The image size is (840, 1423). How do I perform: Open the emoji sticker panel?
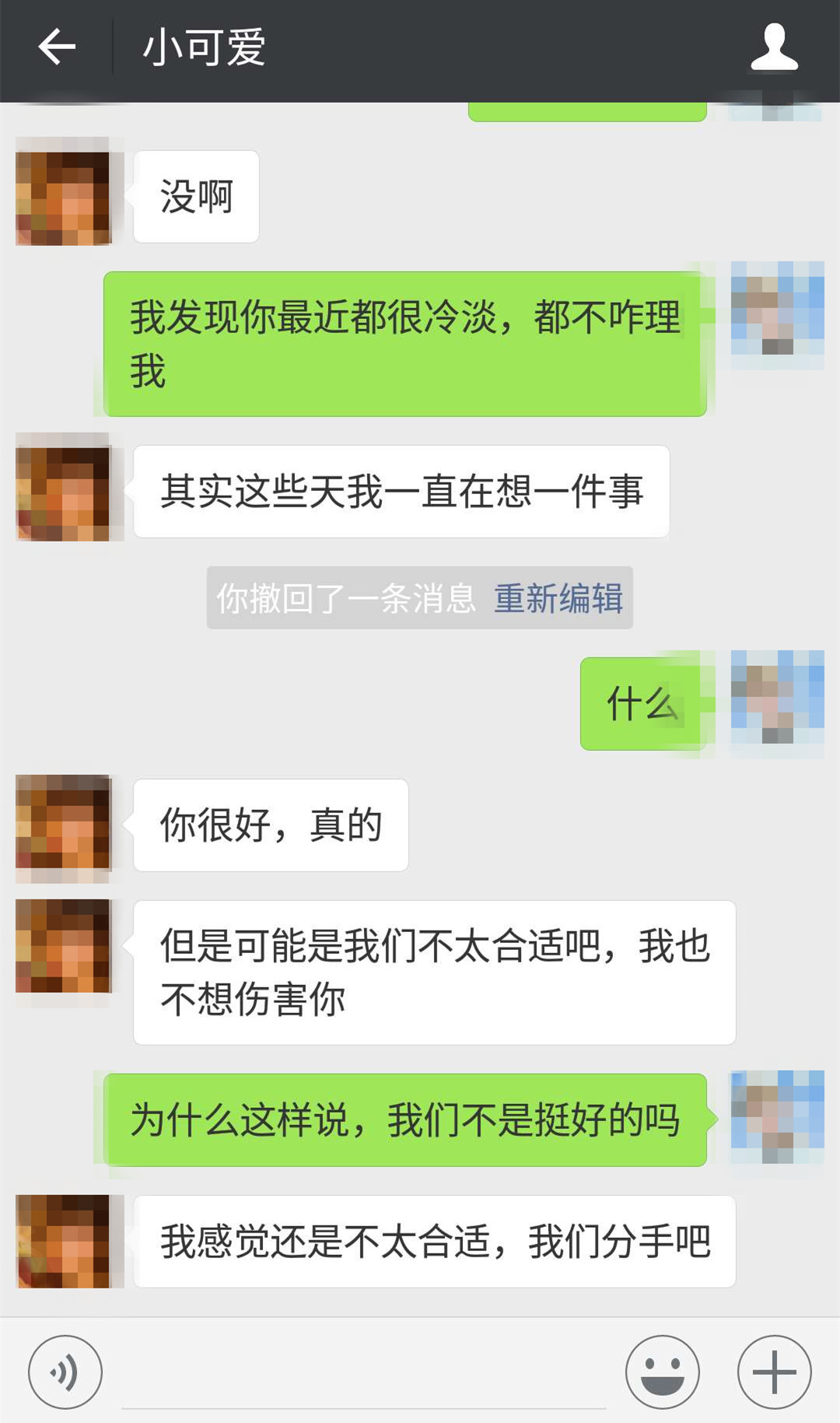click(x=662, y=1372)
